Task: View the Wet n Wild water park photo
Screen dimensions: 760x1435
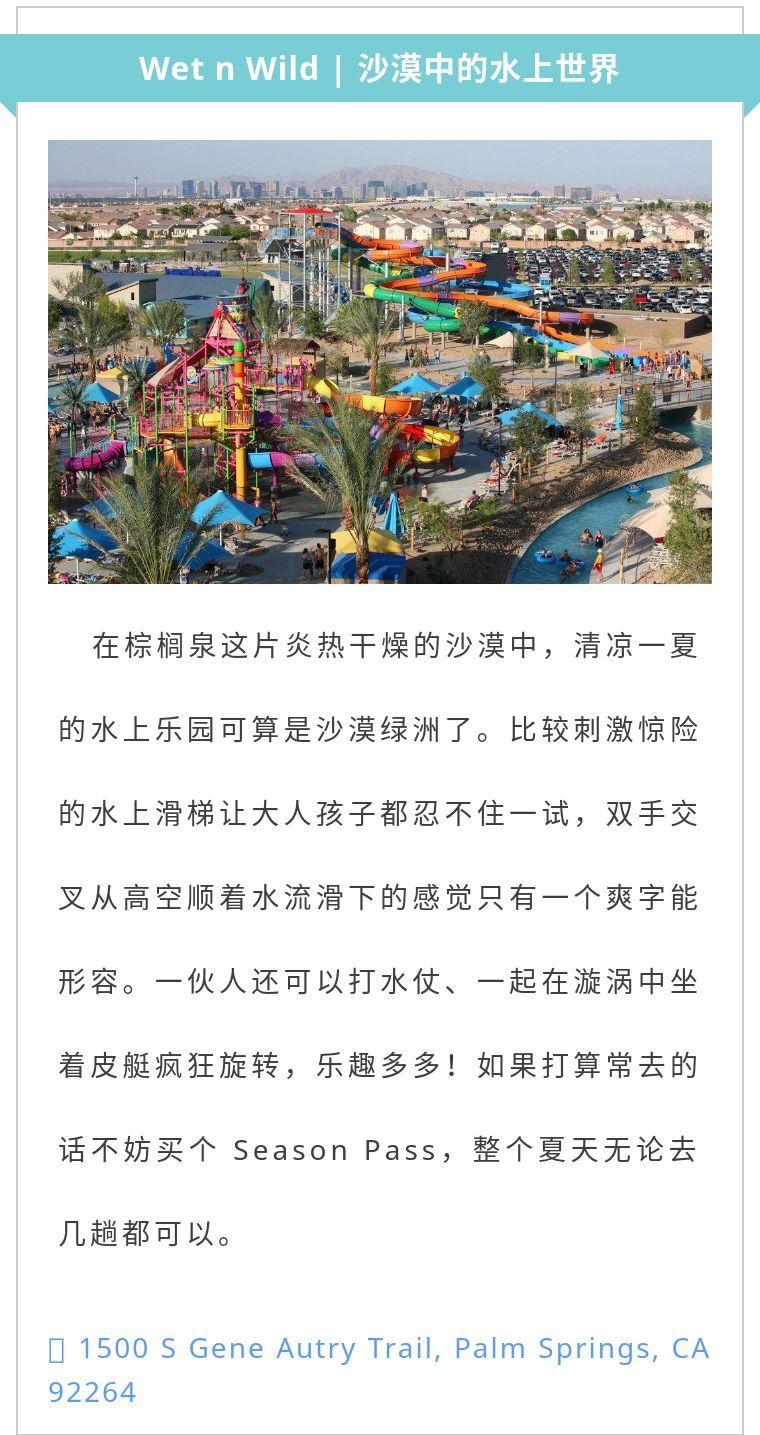Action: pos(380,361)
